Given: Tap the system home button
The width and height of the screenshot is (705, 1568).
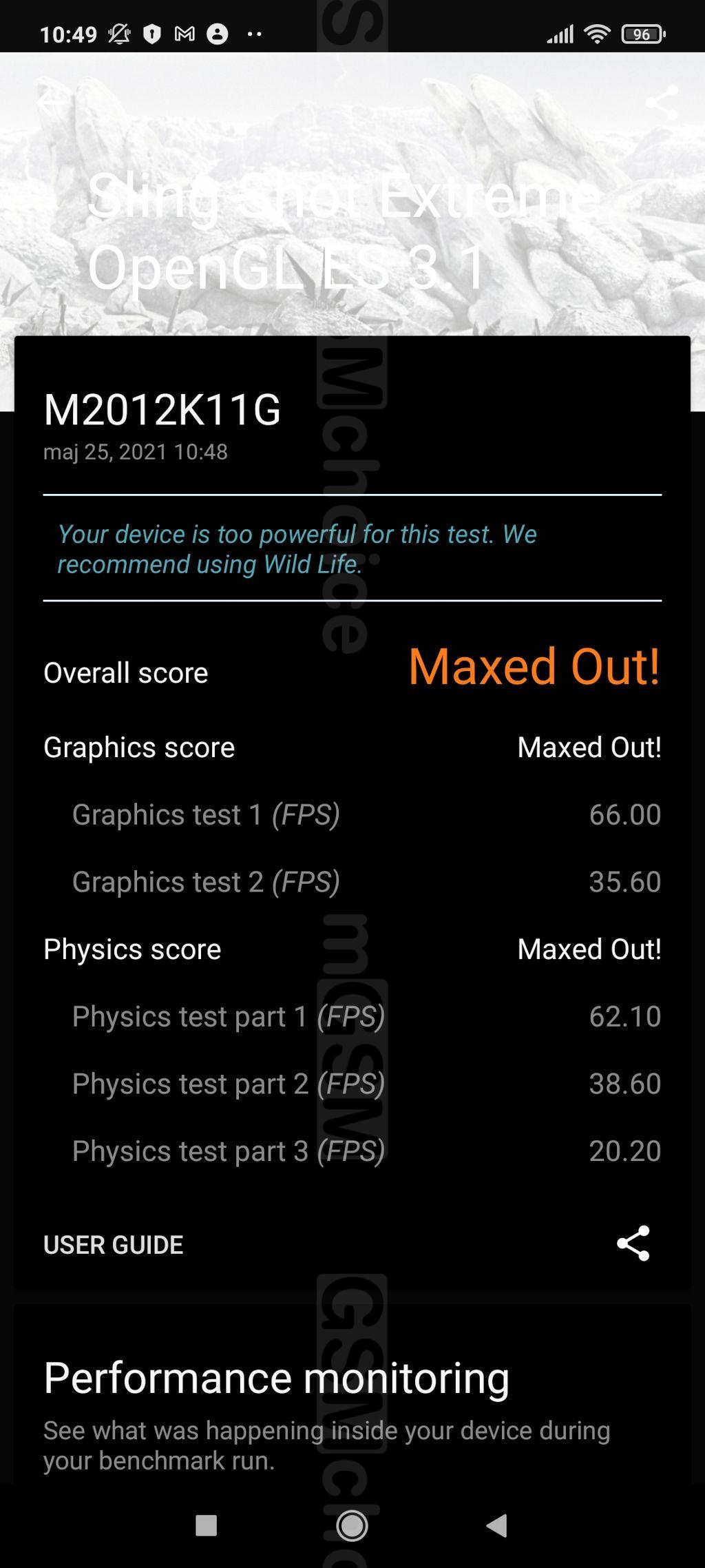Looking at the screenshot, I should coord(352,1525).
